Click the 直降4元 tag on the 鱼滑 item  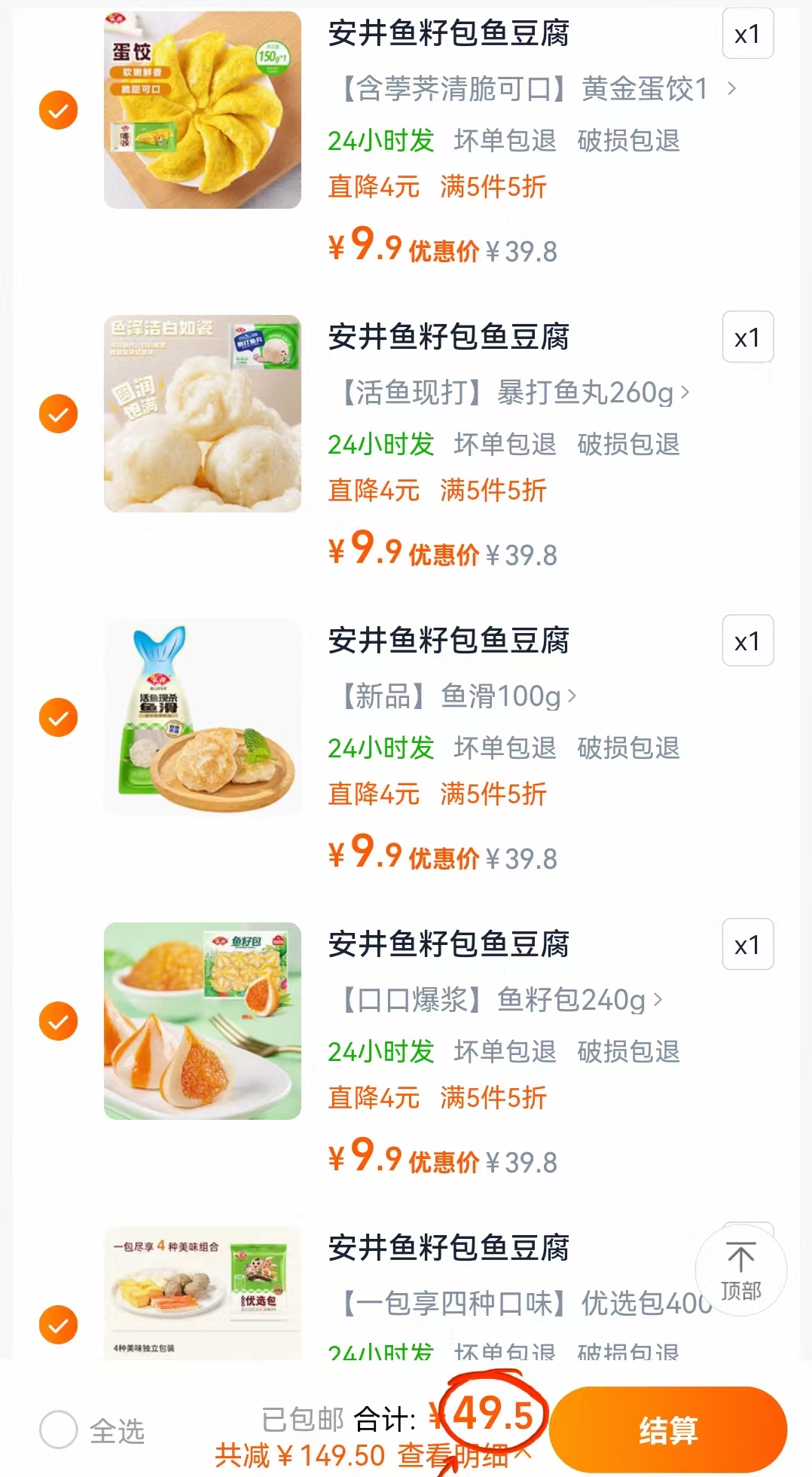tap(373, 794)
